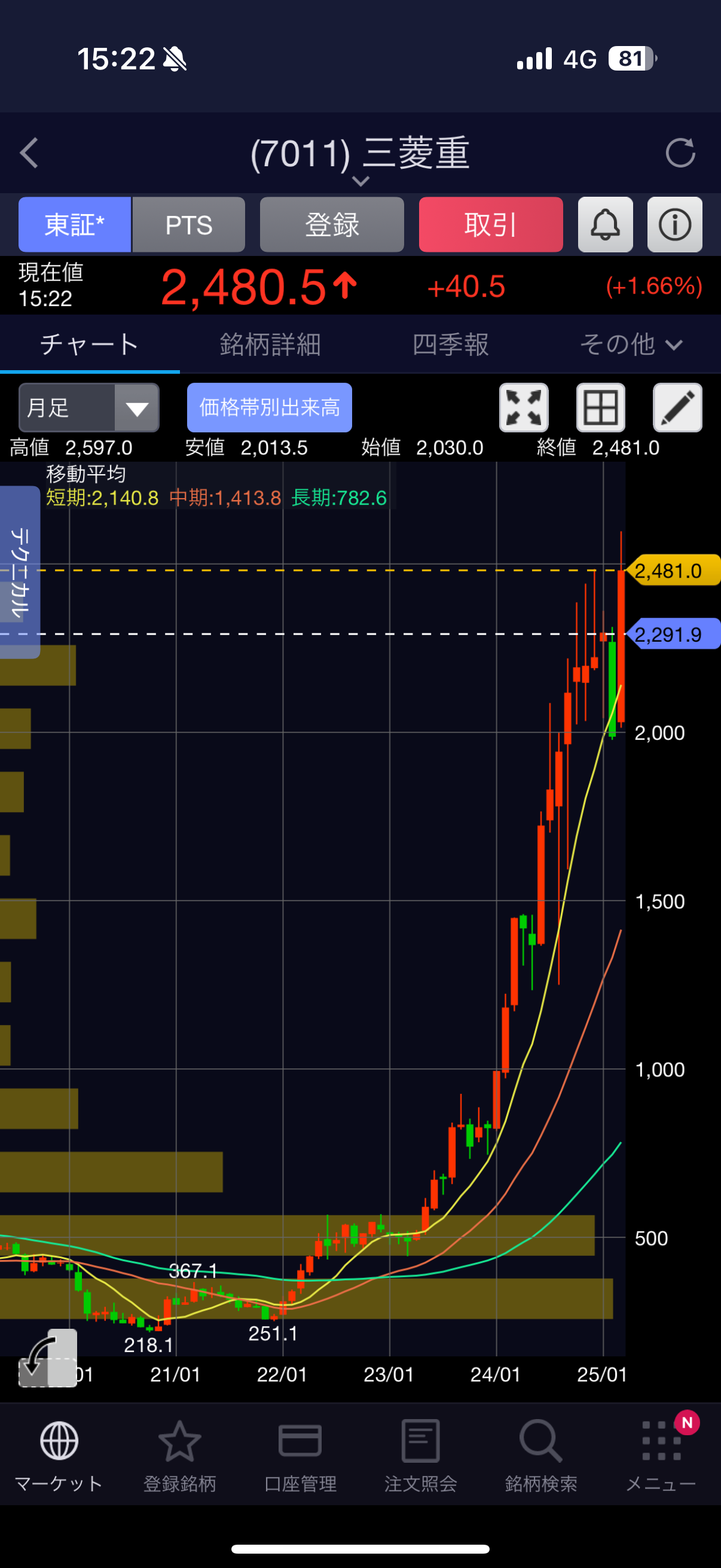The image size is (721, 1568).
Task: Open the chart drawing pencil tool
Action: pos(677,407)
